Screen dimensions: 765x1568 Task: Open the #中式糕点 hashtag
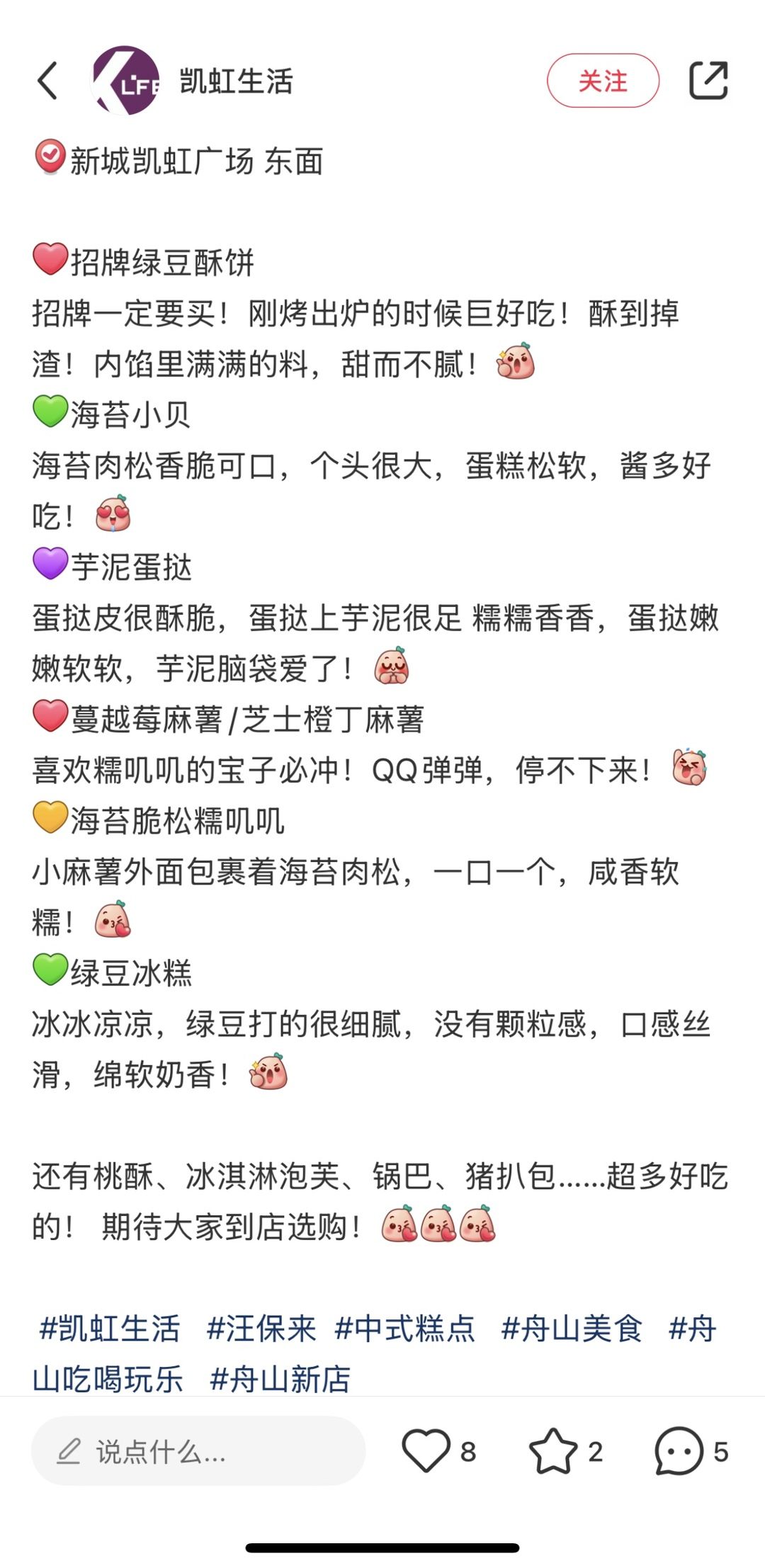[404, 1329]
